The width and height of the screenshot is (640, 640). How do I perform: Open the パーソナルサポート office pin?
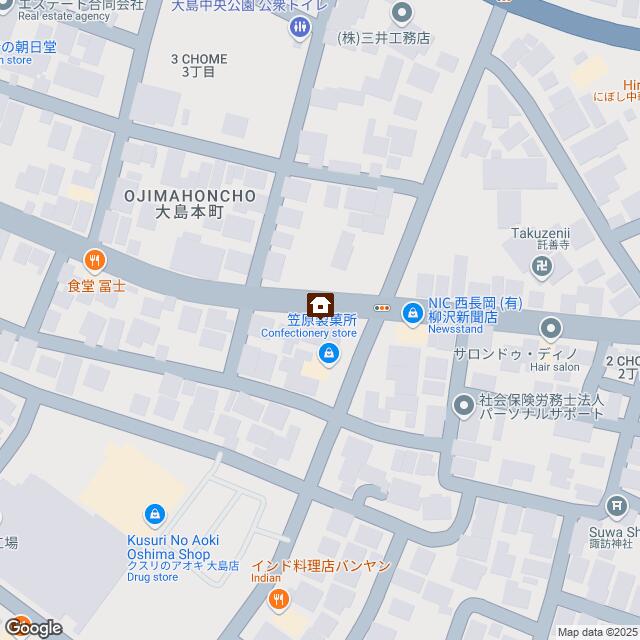pyautogui.click(x=463, y=405)
